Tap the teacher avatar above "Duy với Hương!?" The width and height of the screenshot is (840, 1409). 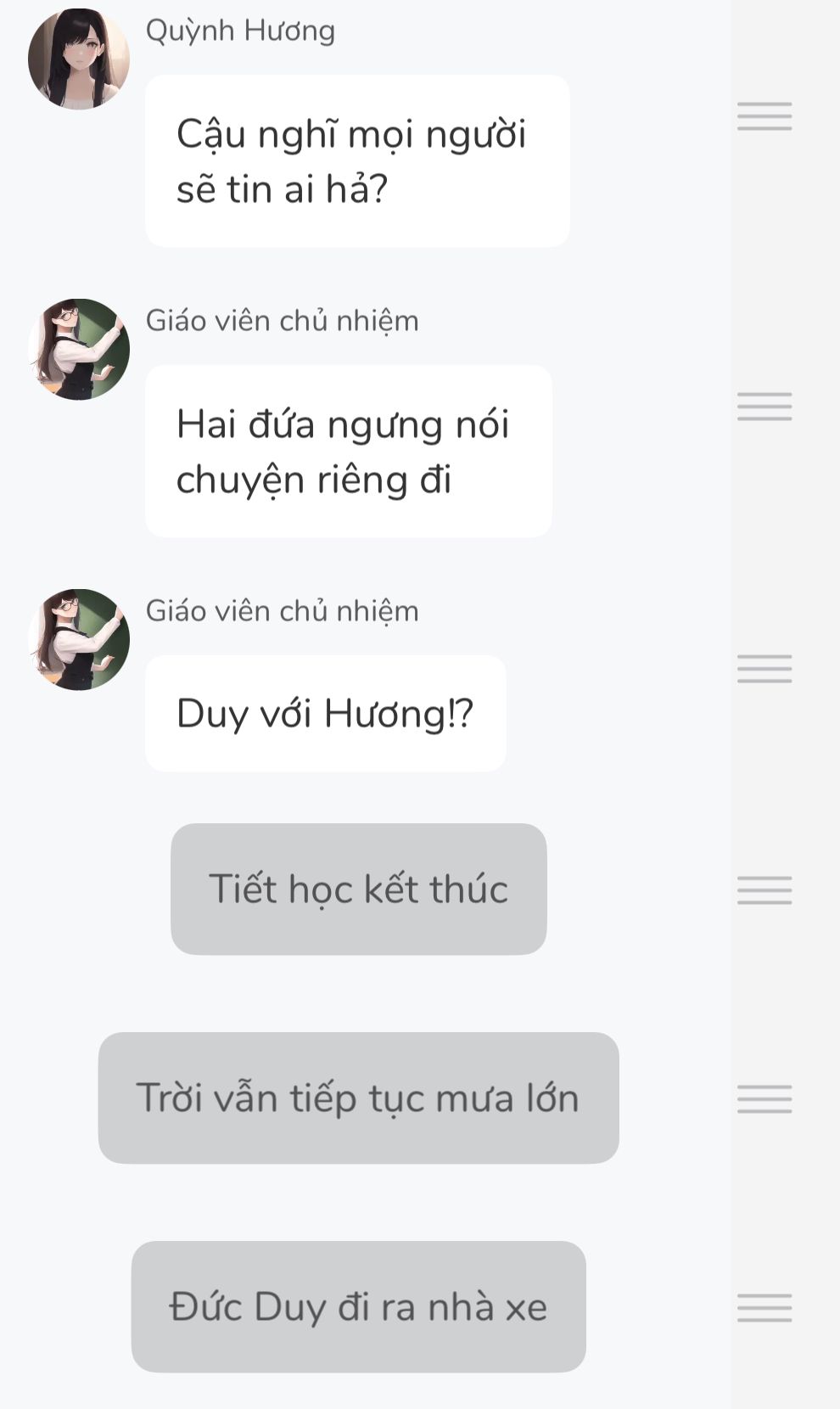click(78, 639)
